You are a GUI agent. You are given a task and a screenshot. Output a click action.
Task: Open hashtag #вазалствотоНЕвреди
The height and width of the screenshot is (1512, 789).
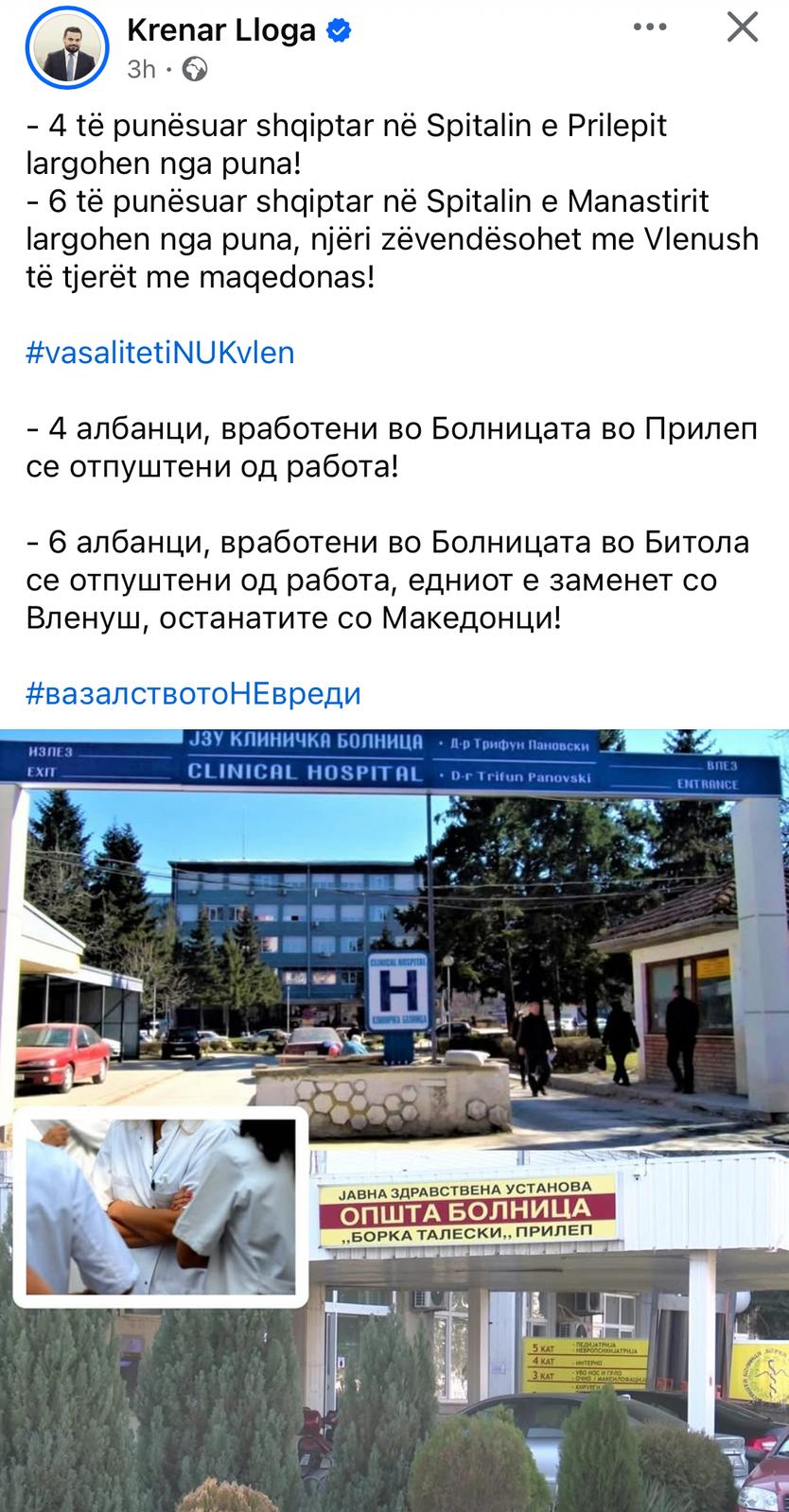(193, 693)
